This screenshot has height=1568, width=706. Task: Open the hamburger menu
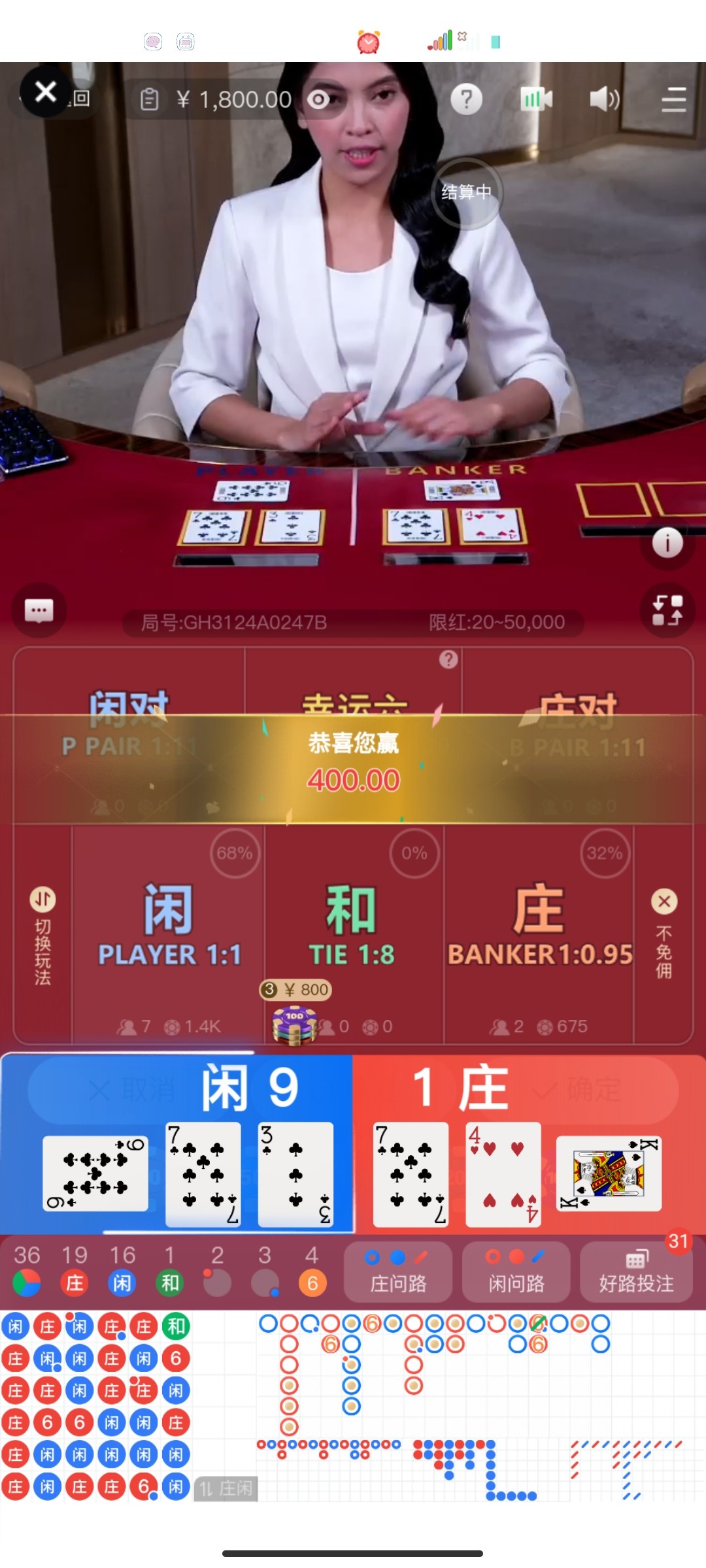tap(673, 100)
